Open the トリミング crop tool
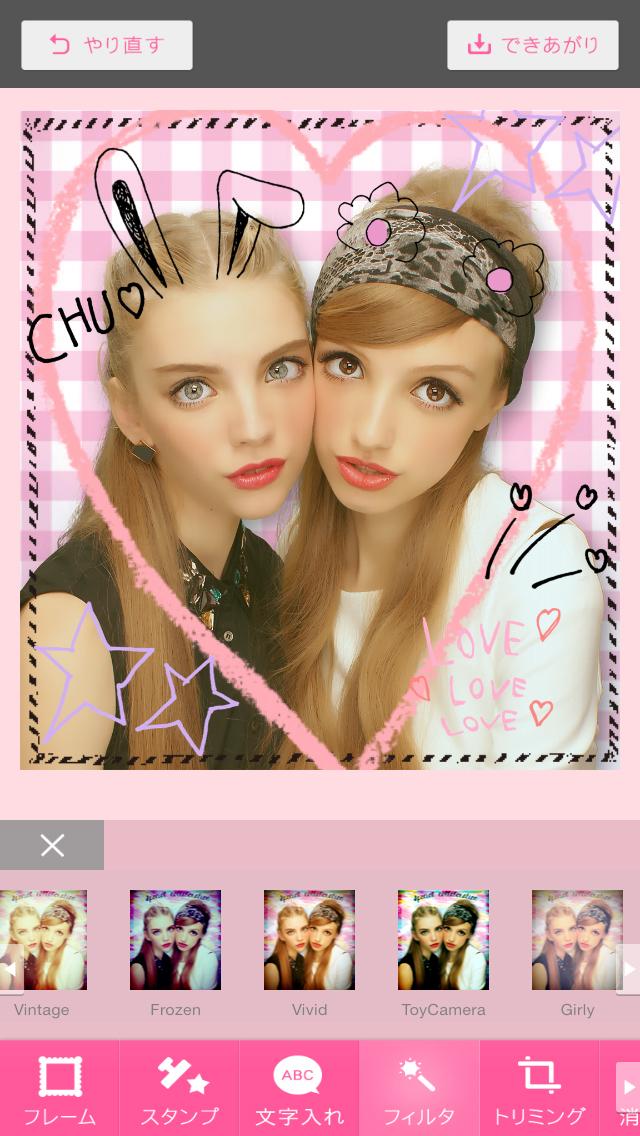The height and width of the screenshot is (1136, 640). pyautogui.click(x=539, y=1088)
